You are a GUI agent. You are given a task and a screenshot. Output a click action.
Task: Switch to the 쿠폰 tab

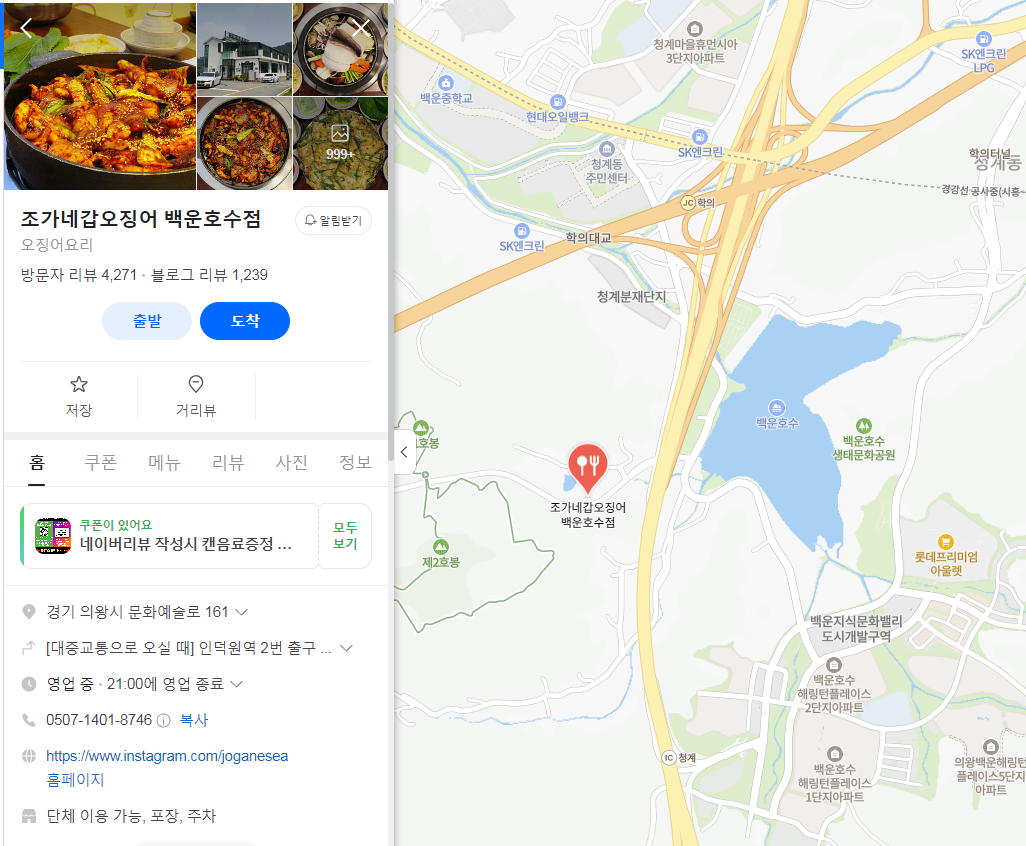coord(100,462)
